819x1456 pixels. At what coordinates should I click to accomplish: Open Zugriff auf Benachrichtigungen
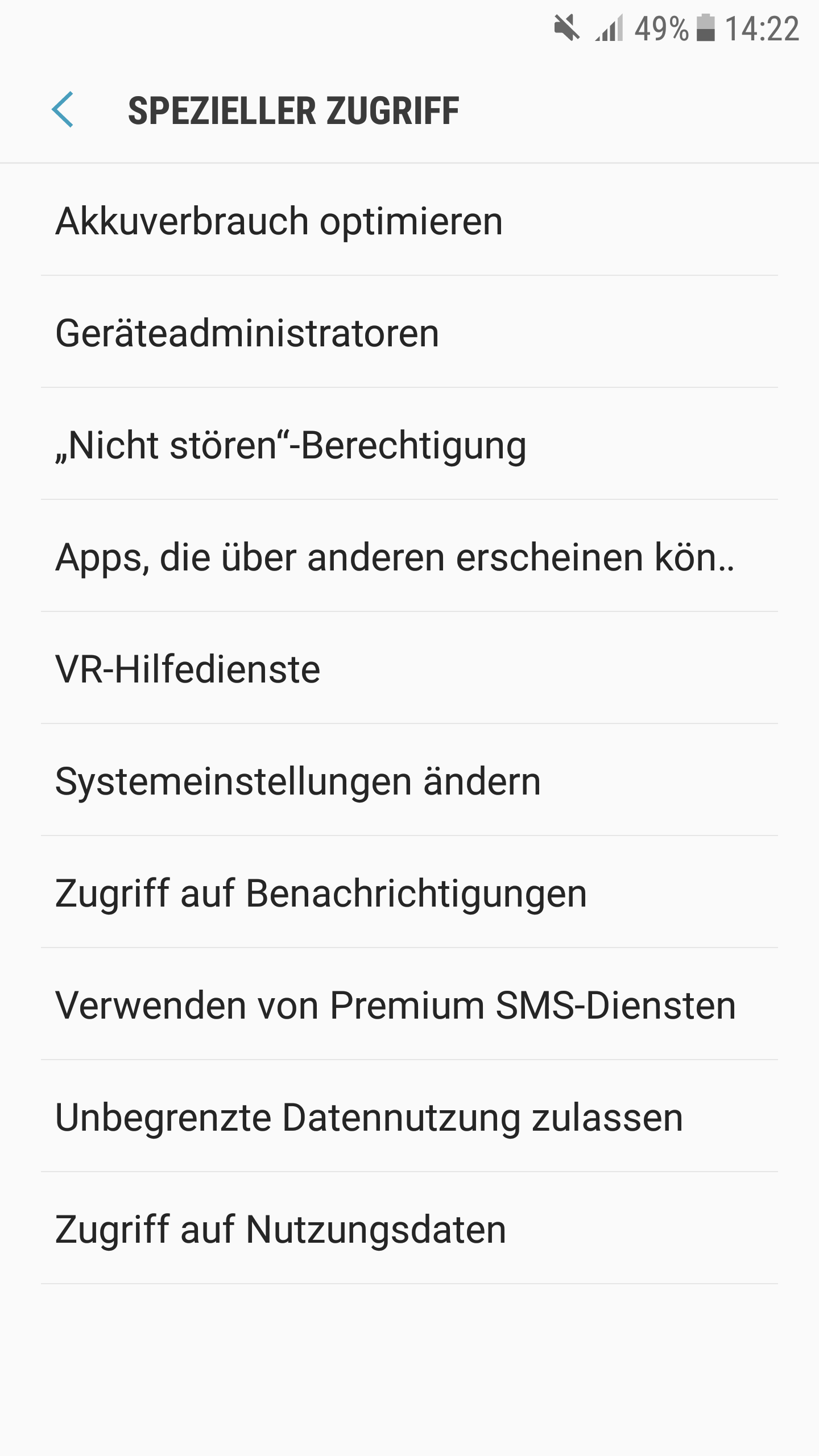409,892
